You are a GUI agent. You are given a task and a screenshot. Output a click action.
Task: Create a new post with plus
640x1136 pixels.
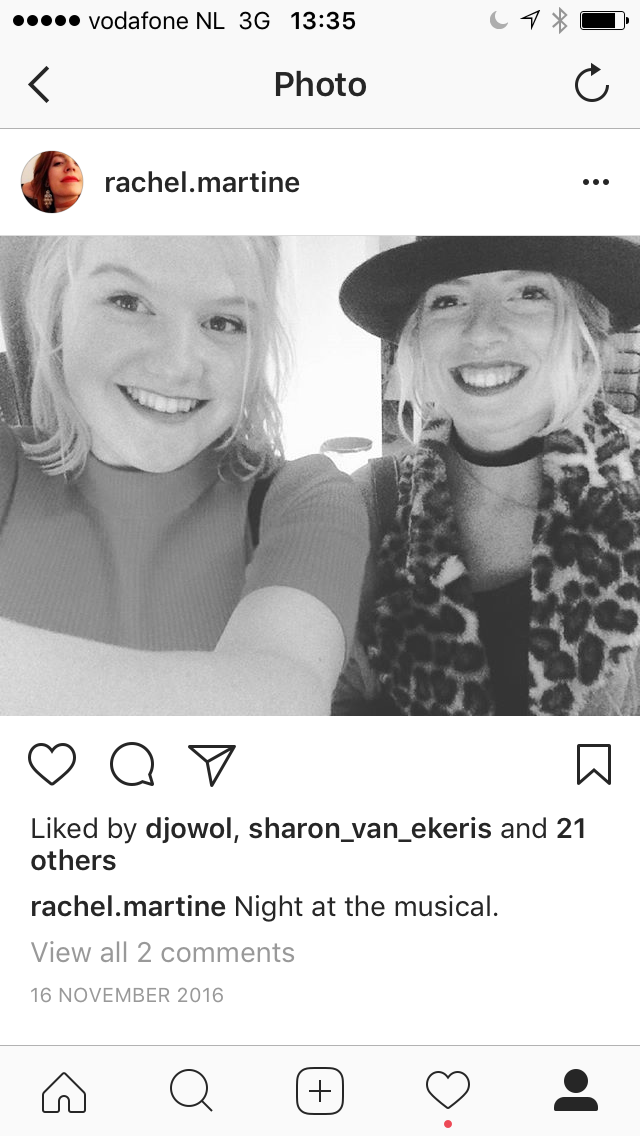[320, 1090]
